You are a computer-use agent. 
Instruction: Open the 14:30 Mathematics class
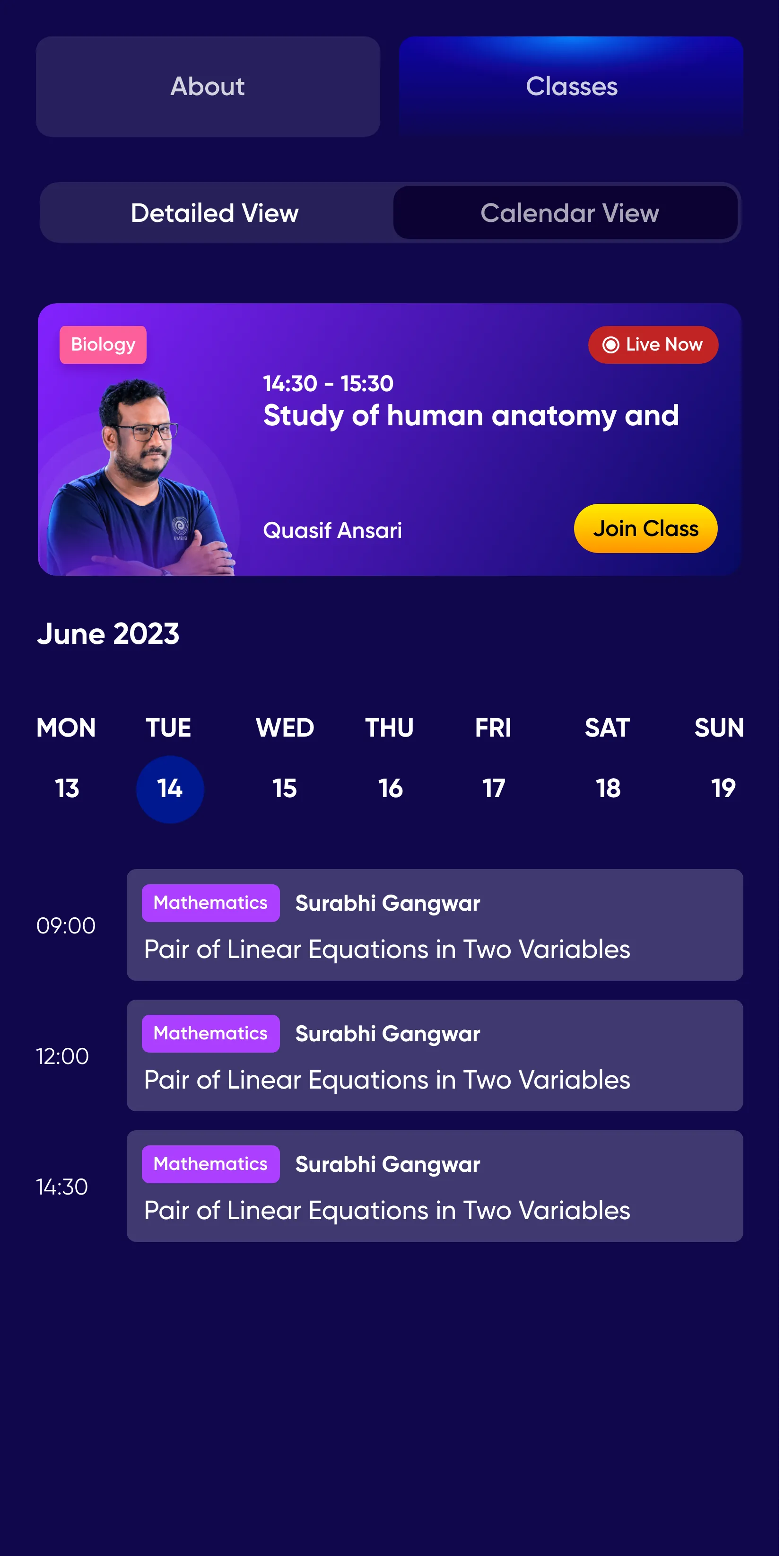tap(435, 1186)
